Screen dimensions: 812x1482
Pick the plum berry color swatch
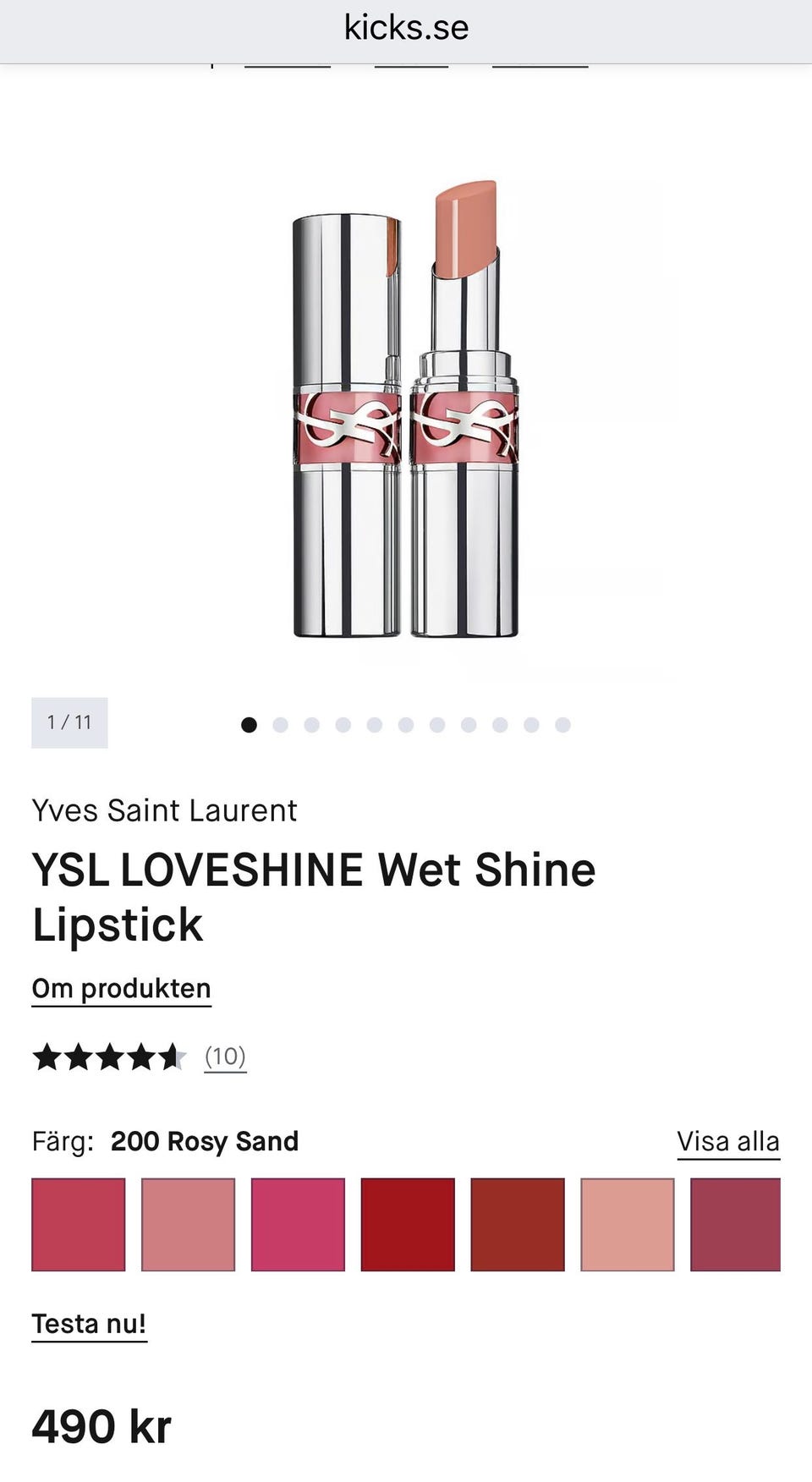[x=735, y=1224]
